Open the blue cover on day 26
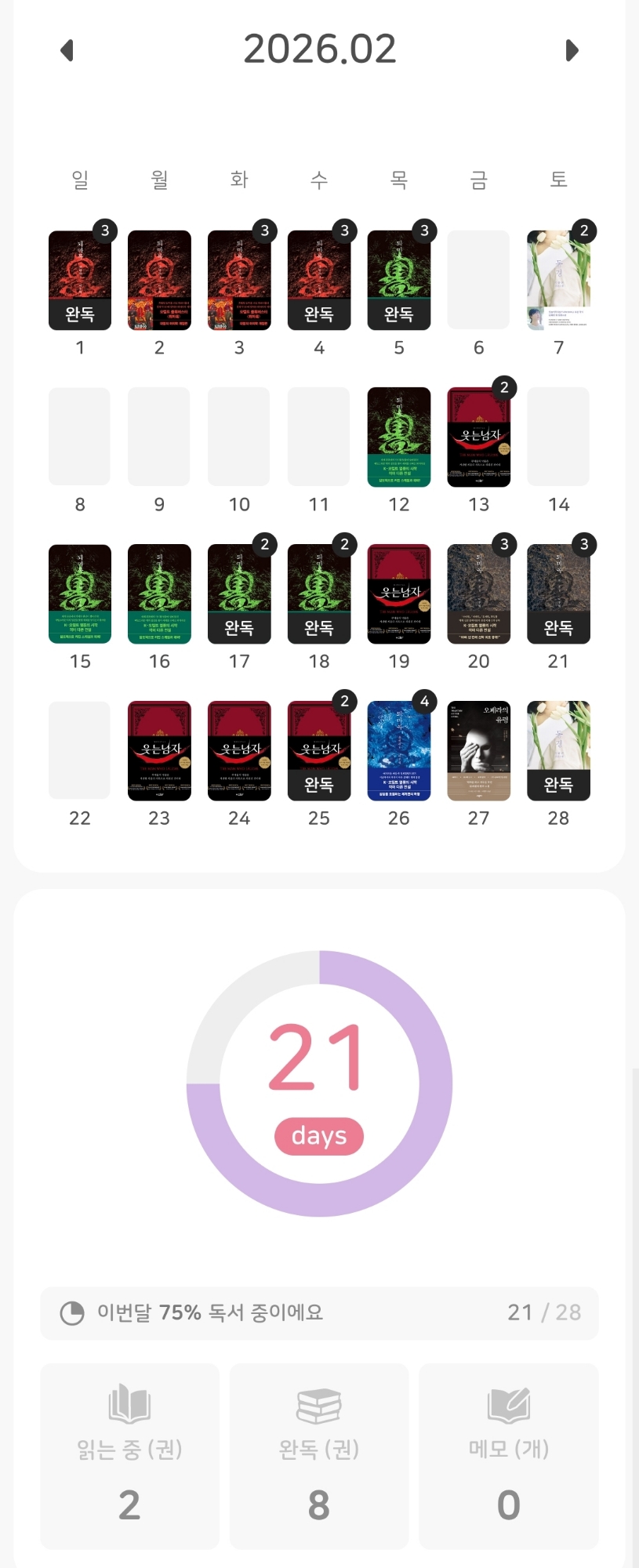This screenshot has width=639, height=1568. (398, 750)
